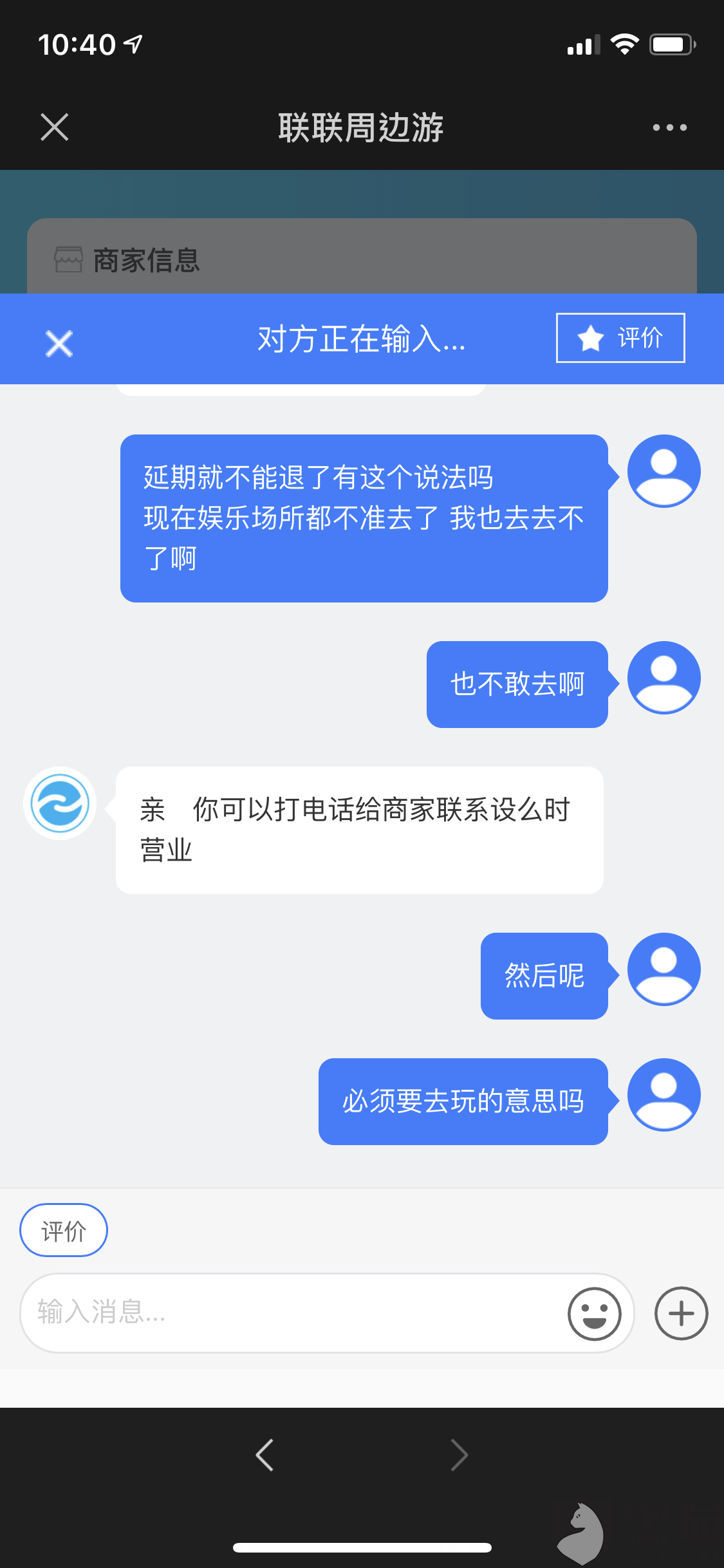
Task: Close the customer service chat panel
Action: (x=59, y=343)
